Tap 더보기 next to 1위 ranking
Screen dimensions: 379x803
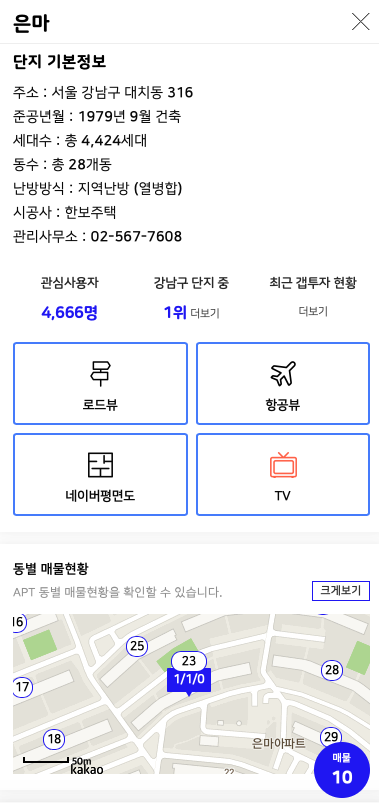click(x=205, y=313)
